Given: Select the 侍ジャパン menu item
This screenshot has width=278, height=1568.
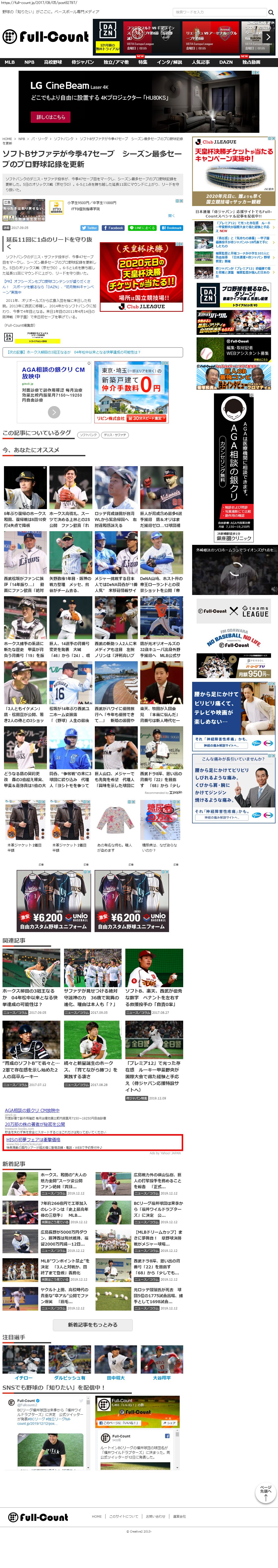Looking at the screenshot, I should point(83,62).
